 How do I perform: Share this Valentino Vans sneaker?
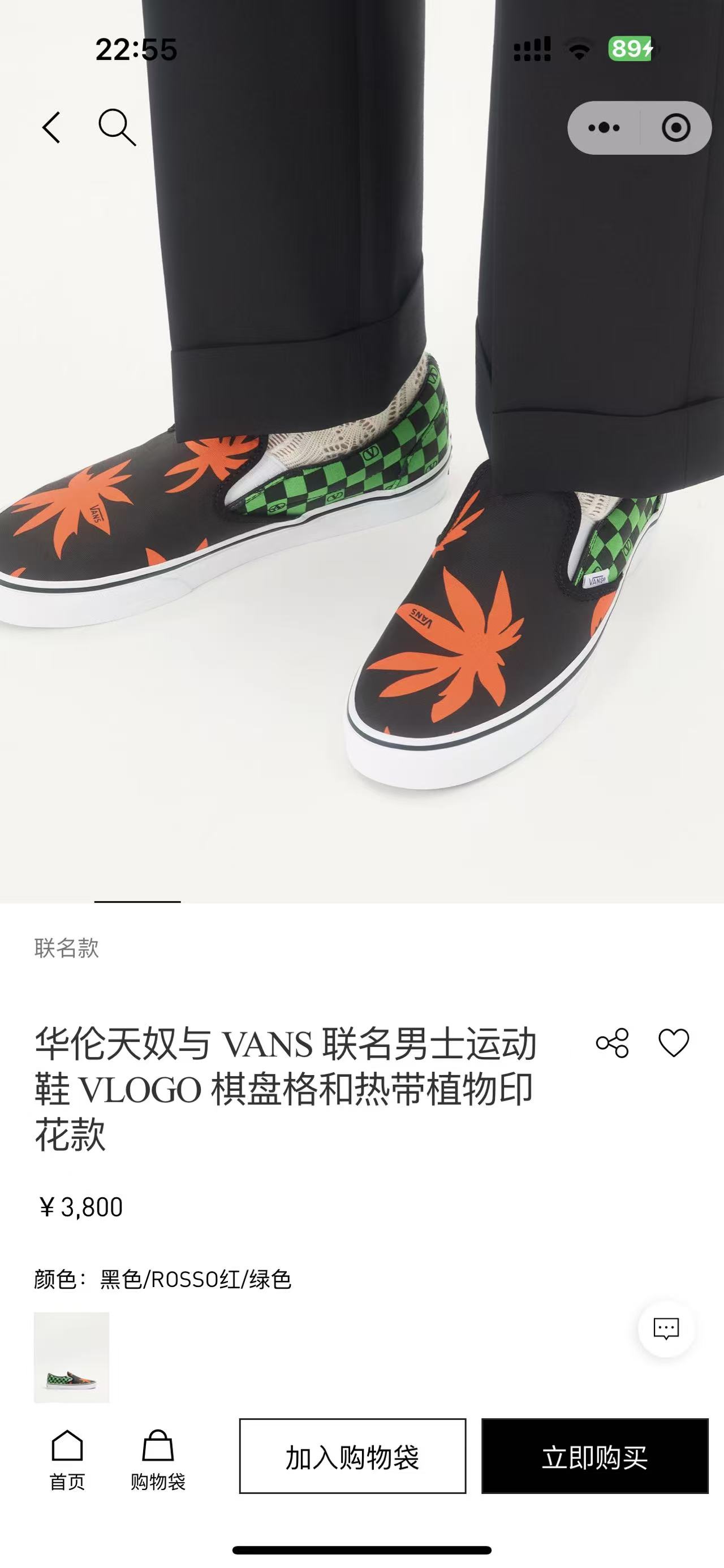click(x=612, y=1043)
